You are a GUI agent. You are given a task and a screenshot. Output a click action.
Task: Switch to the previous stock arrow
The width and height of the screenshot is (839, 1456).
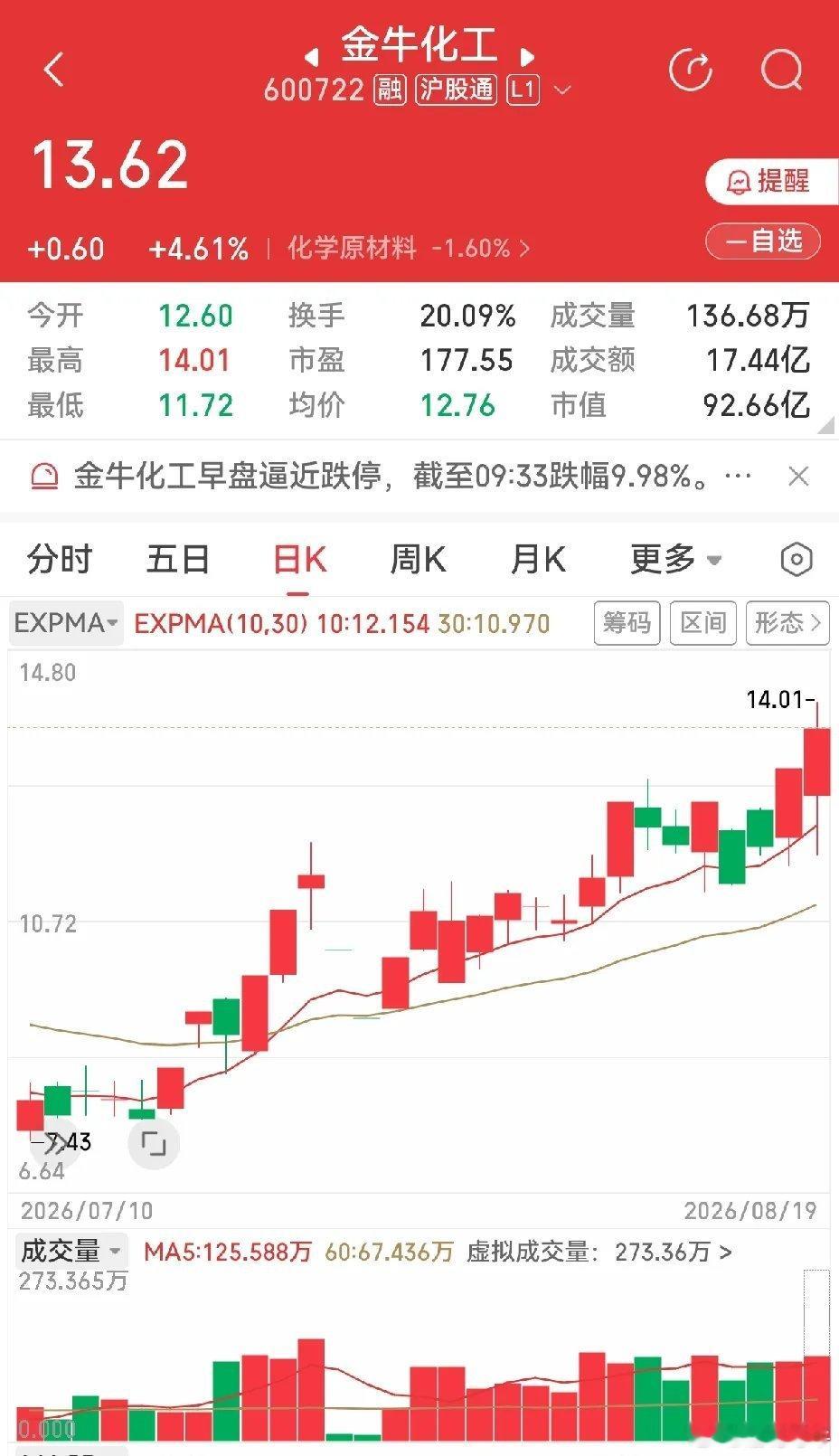pyautogui.click(x=312, y=56)
